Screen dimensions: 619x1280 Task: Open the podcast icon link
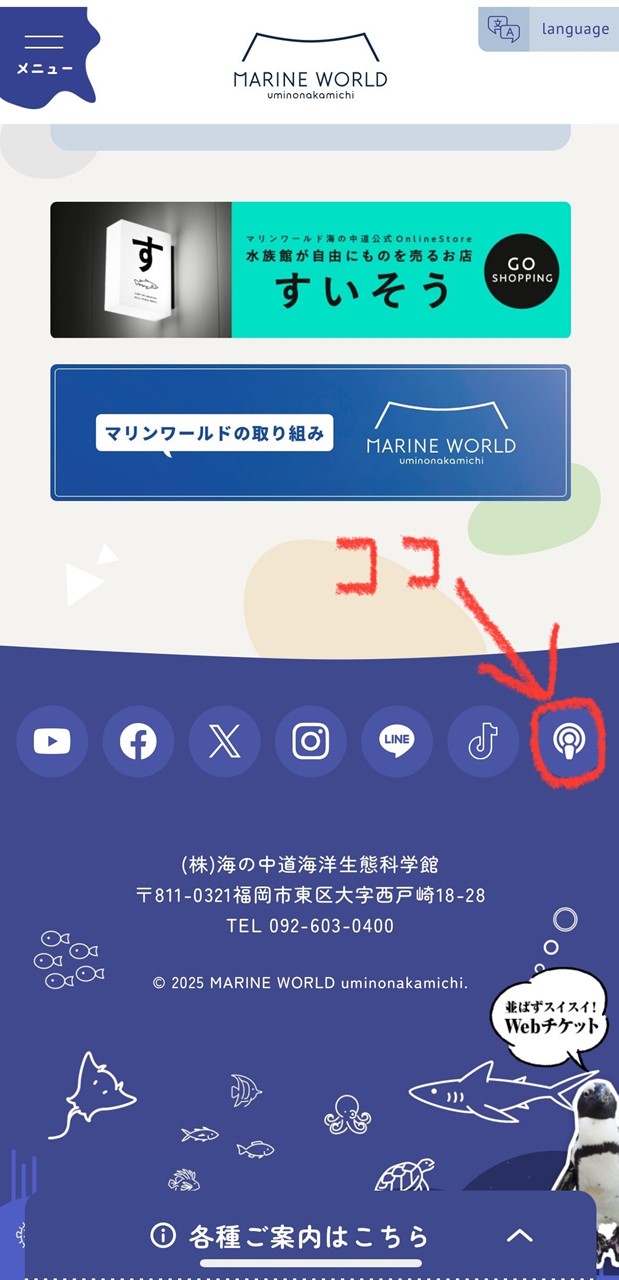pyautogui.click(x=568, y=741)
